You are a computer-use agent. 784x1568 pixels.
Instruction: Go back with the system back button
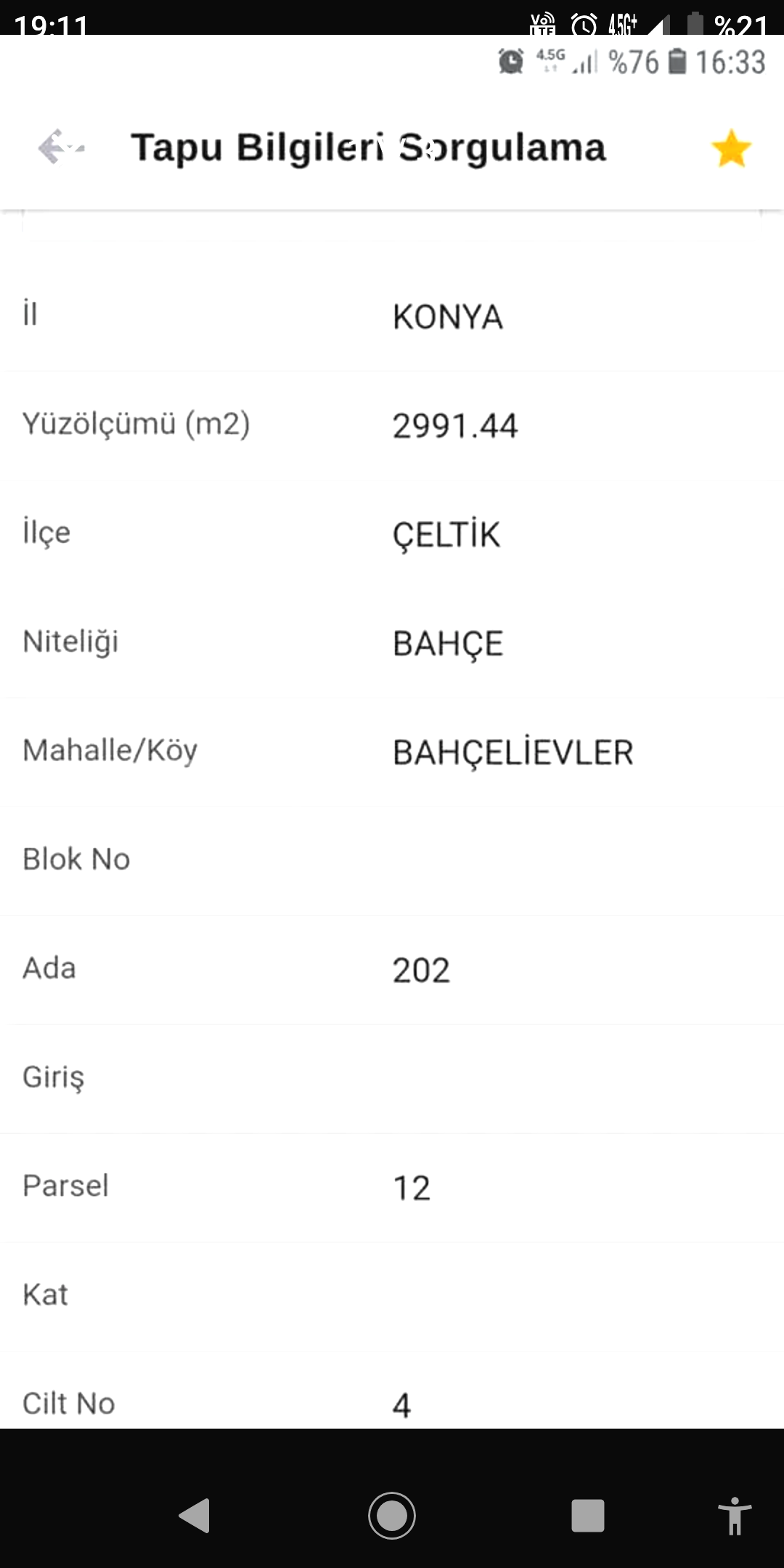coord(195,1516)
